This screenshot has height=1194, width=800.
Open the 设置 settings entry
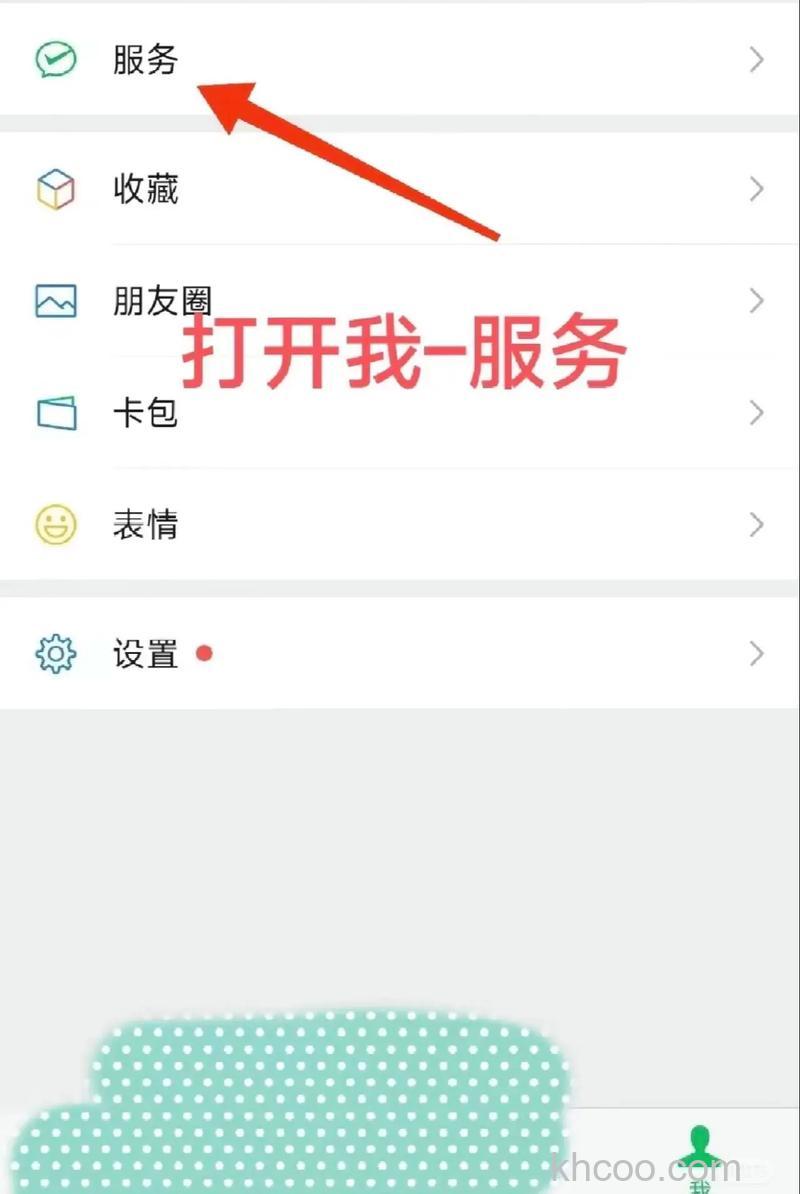147,653
